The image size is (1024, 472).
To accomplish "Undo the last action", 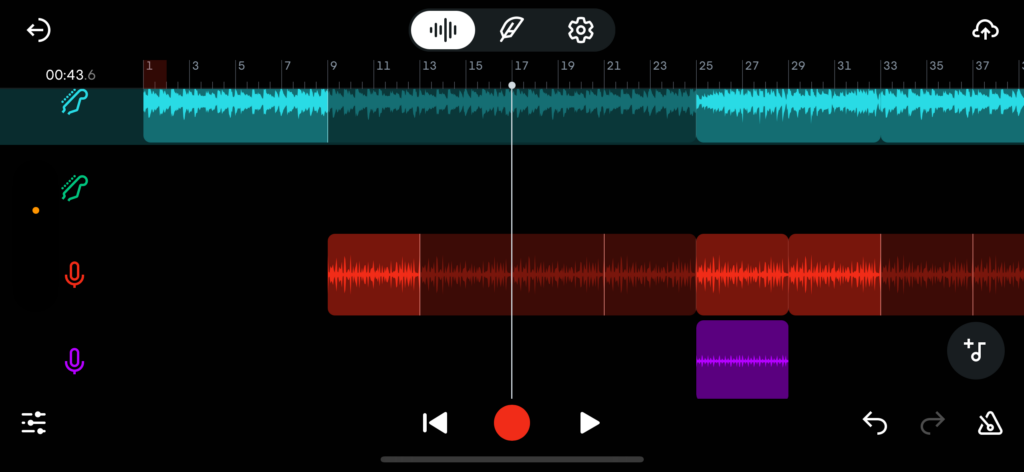I will click(x=875, y=423).
